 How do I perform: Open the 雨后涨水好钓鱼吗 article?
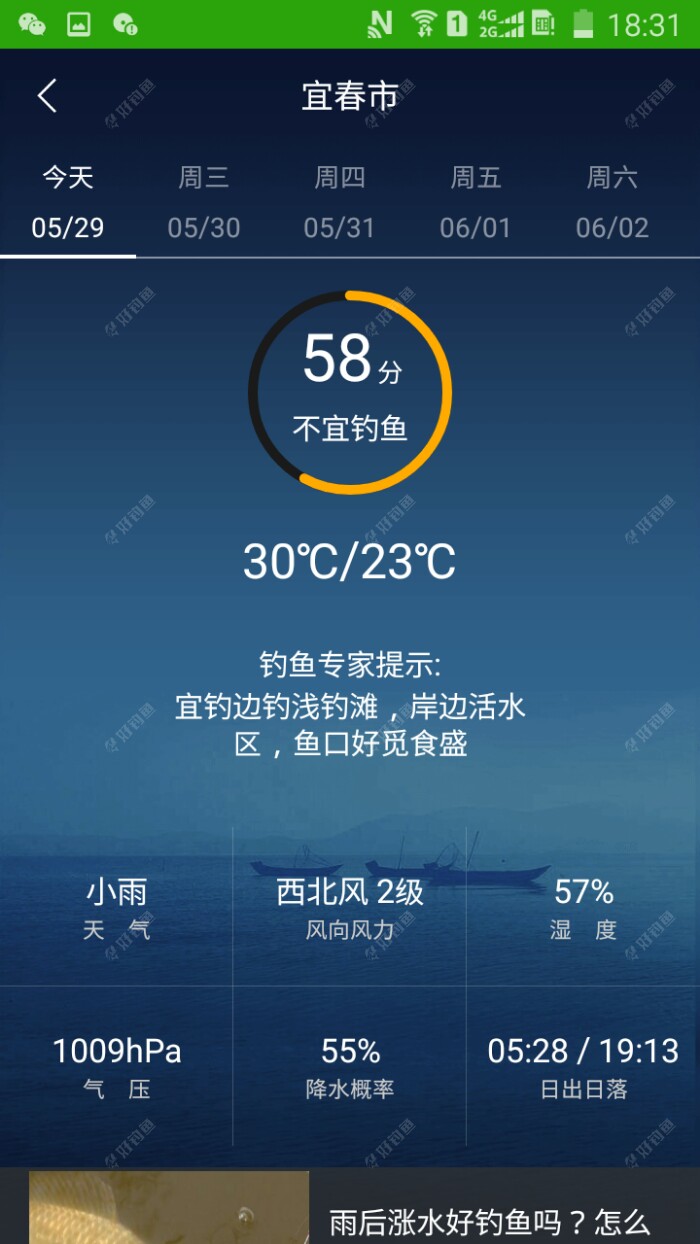tap(490, 1220)
